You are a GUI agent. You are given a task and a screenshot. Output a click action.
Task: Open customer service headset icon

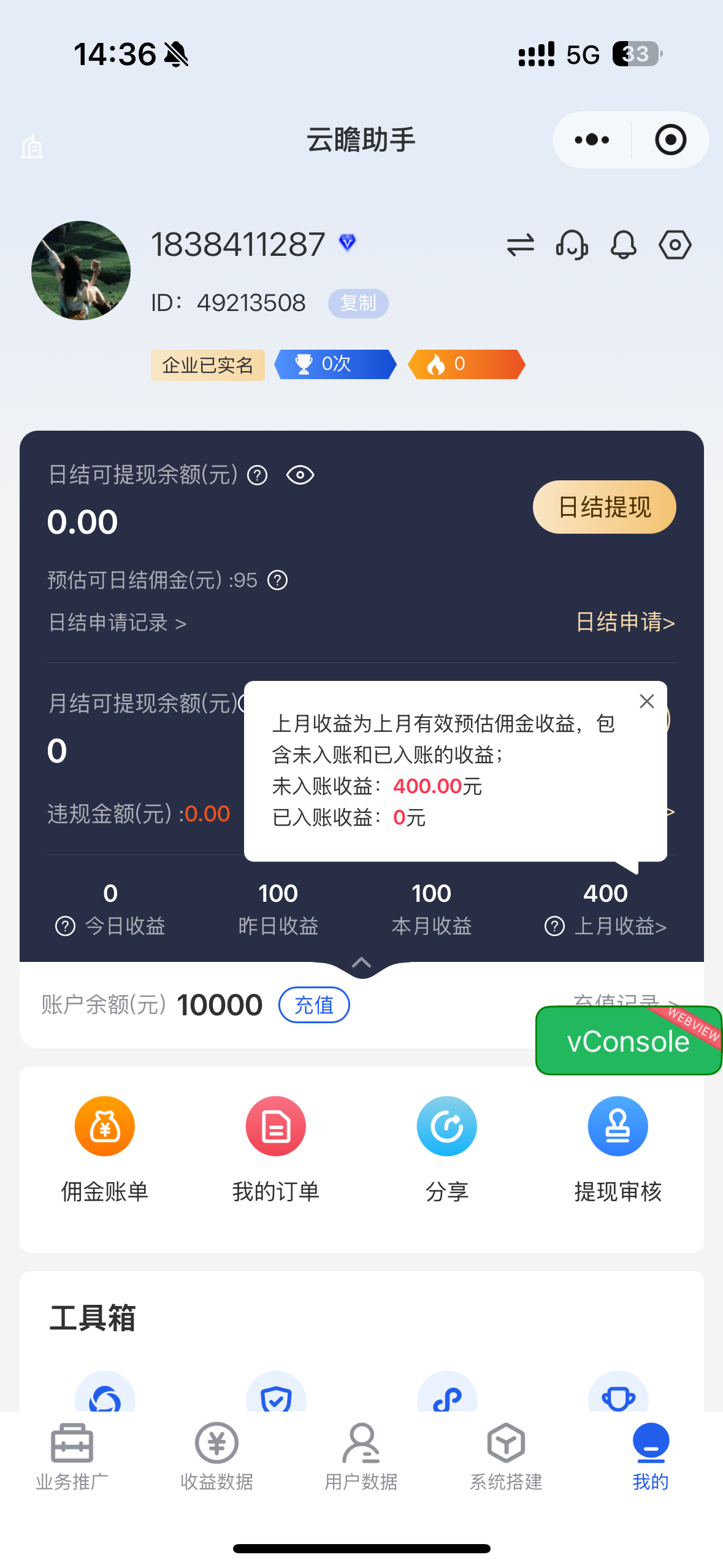coord(572,245)
